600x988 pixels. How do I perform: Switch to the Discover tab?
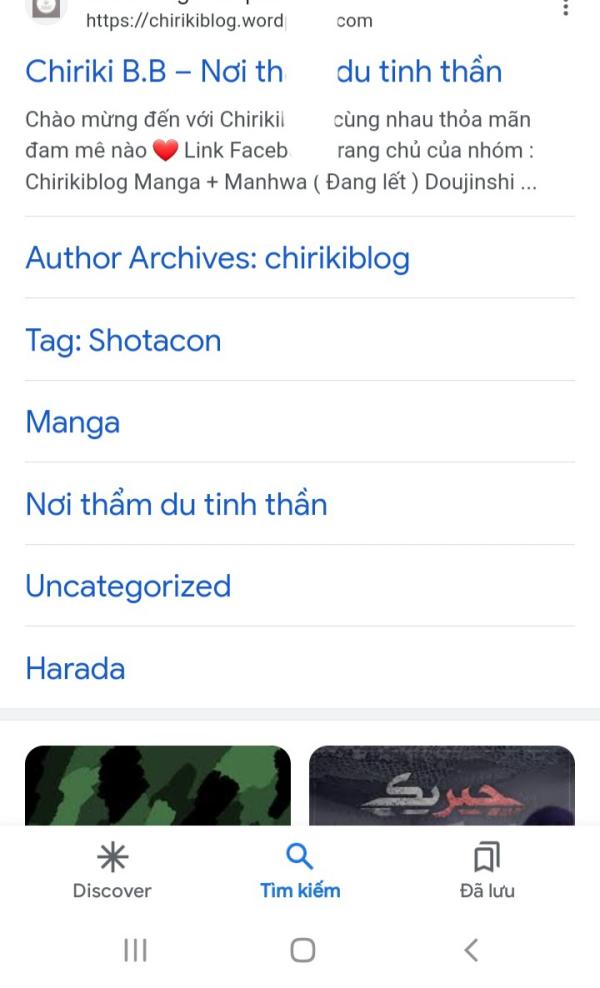point(112,871)
